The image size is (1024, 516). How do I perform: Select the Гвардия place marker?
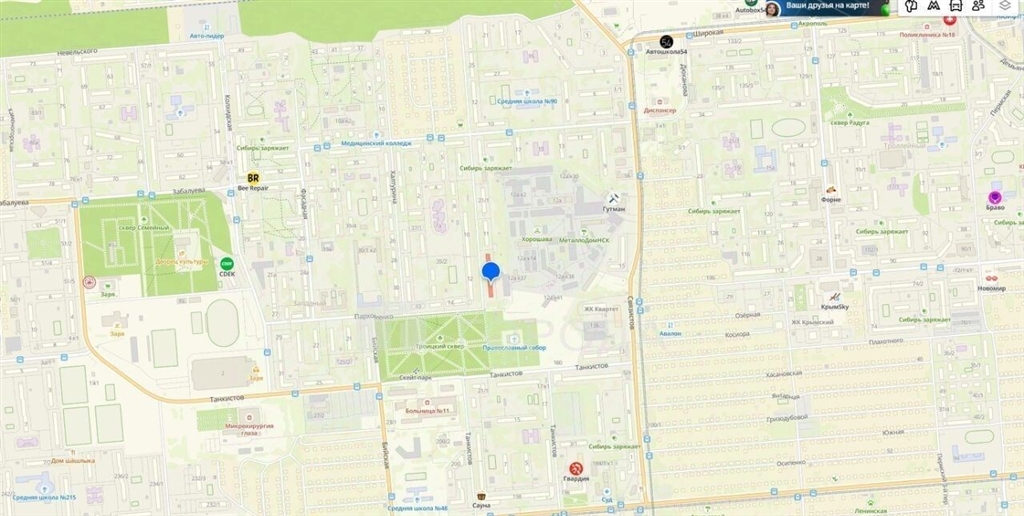coord(576,468)
